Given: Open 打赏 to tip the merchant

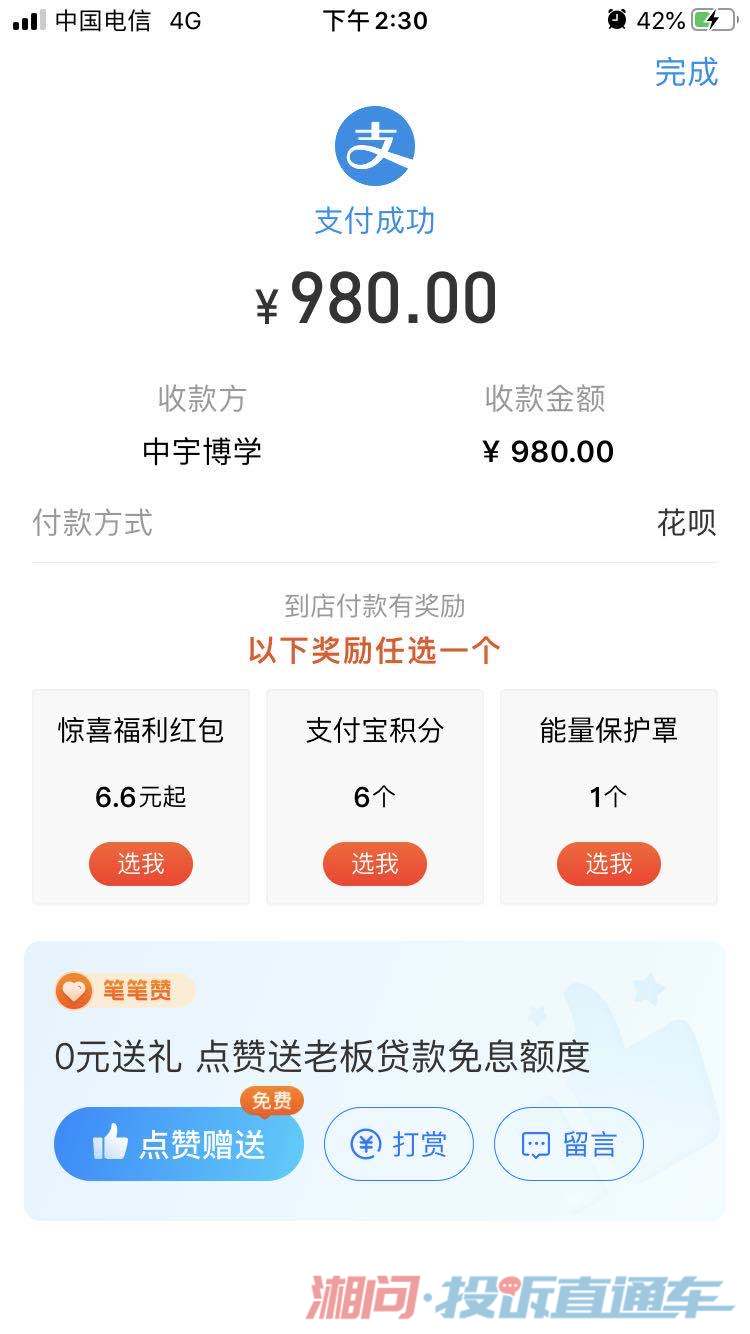Looking at the screenshot, I should click(399, 1144).
